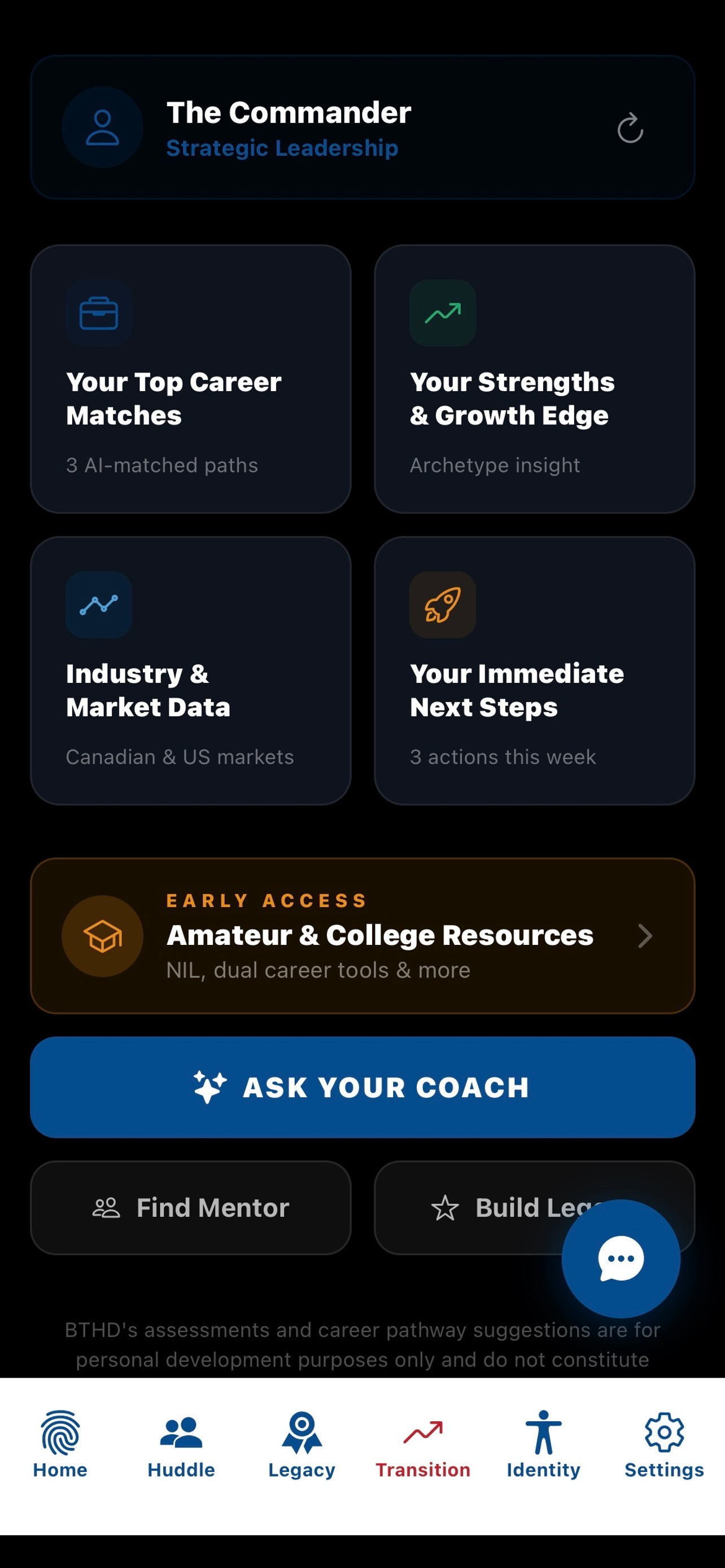Tap the refresh icon on The Commander card

(630, 128)
